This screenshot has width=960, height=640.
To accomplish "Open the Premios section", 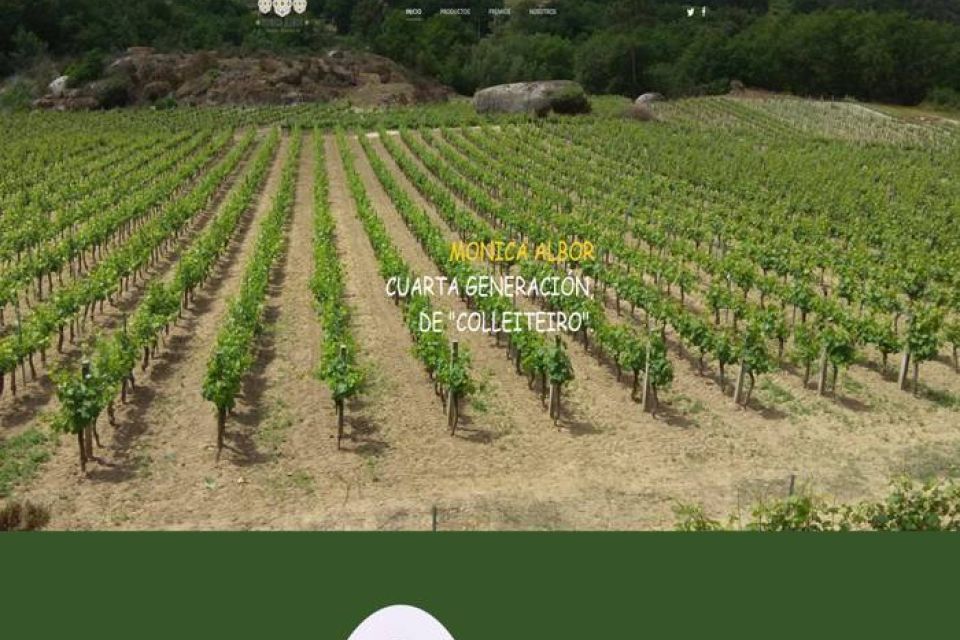I will (499, 12).
